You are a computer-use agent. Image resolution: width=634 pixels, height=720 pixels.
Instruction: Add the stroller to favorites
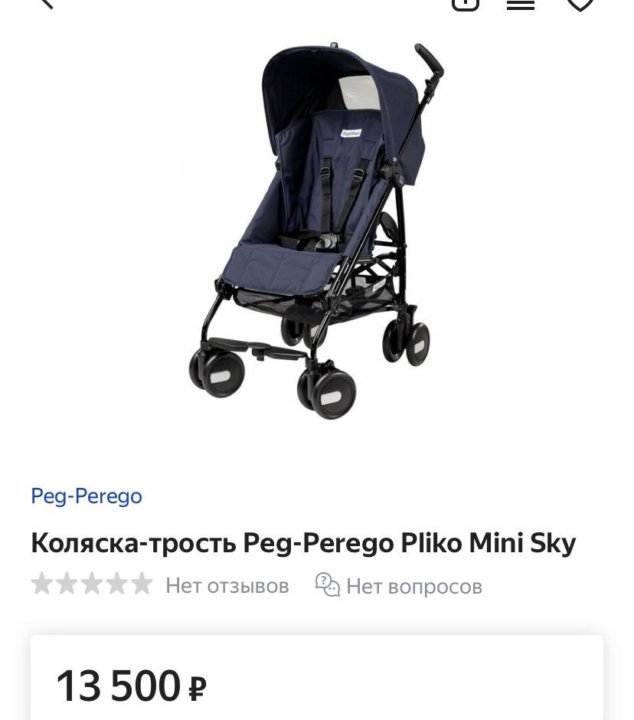click(580, 4)
